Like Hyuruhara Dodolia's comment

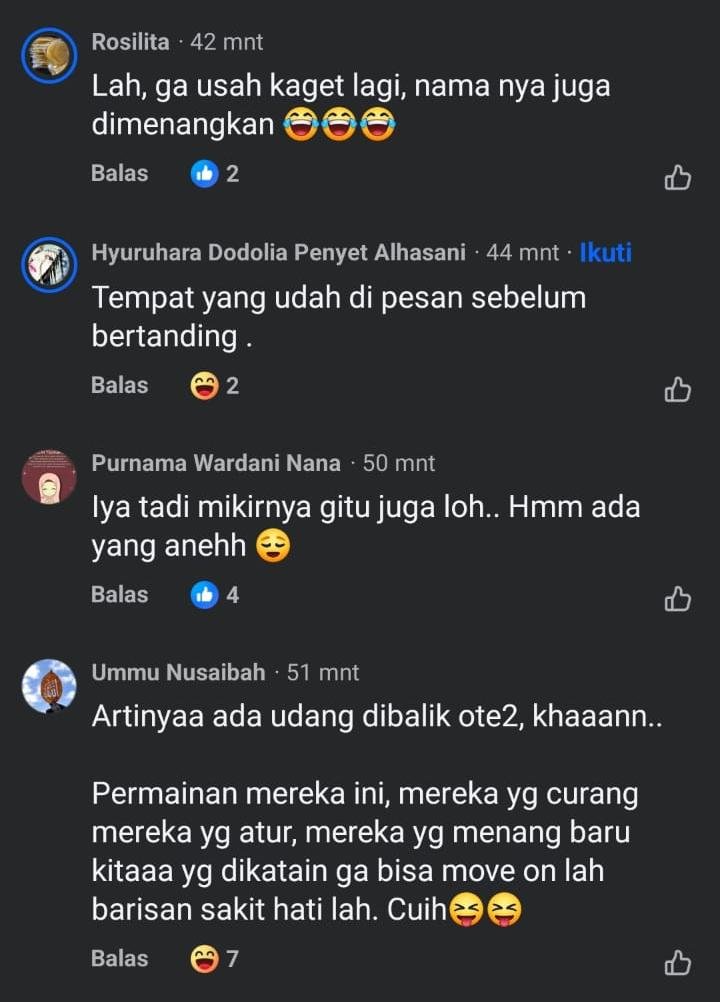pos(677,389)
